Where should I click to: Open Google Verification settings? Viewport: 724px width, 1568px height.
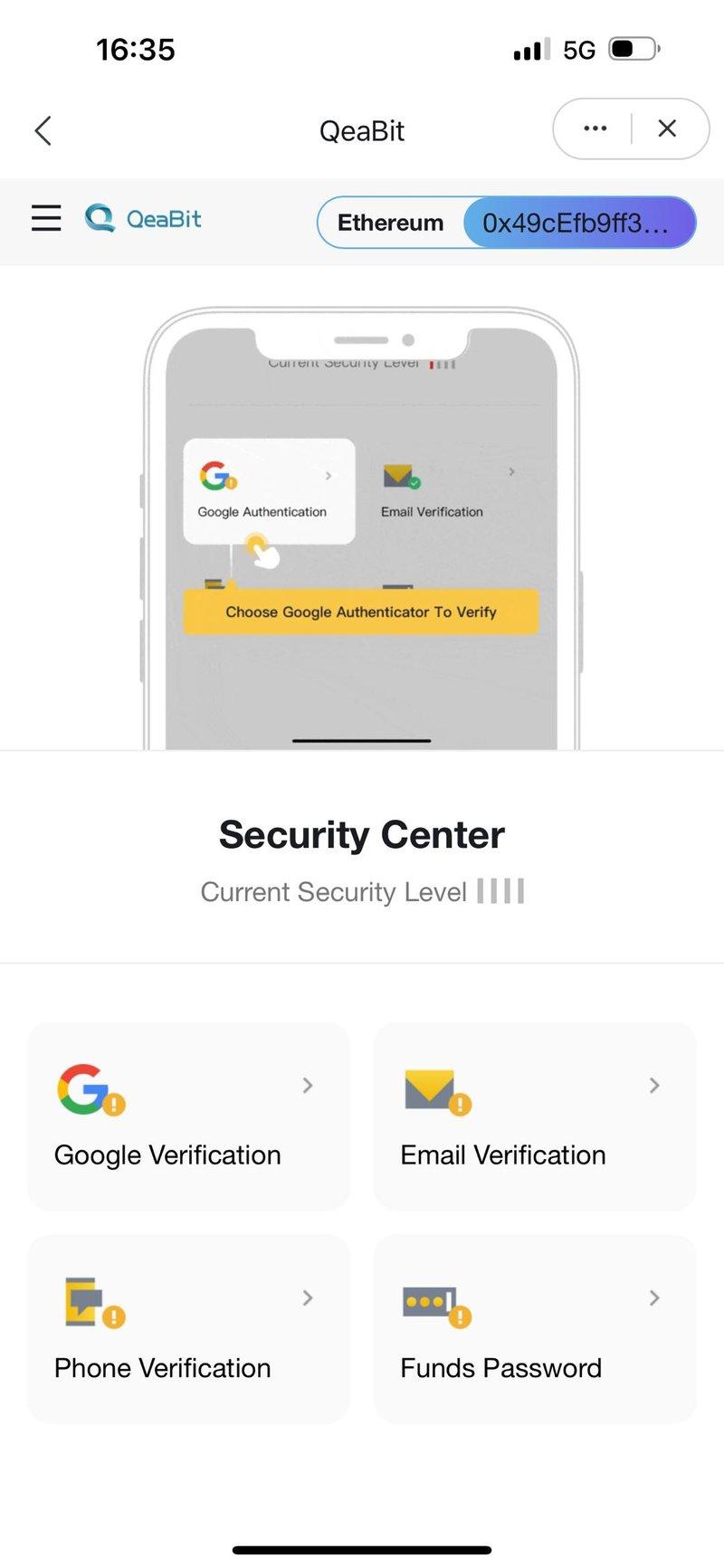click(188, 1117)
